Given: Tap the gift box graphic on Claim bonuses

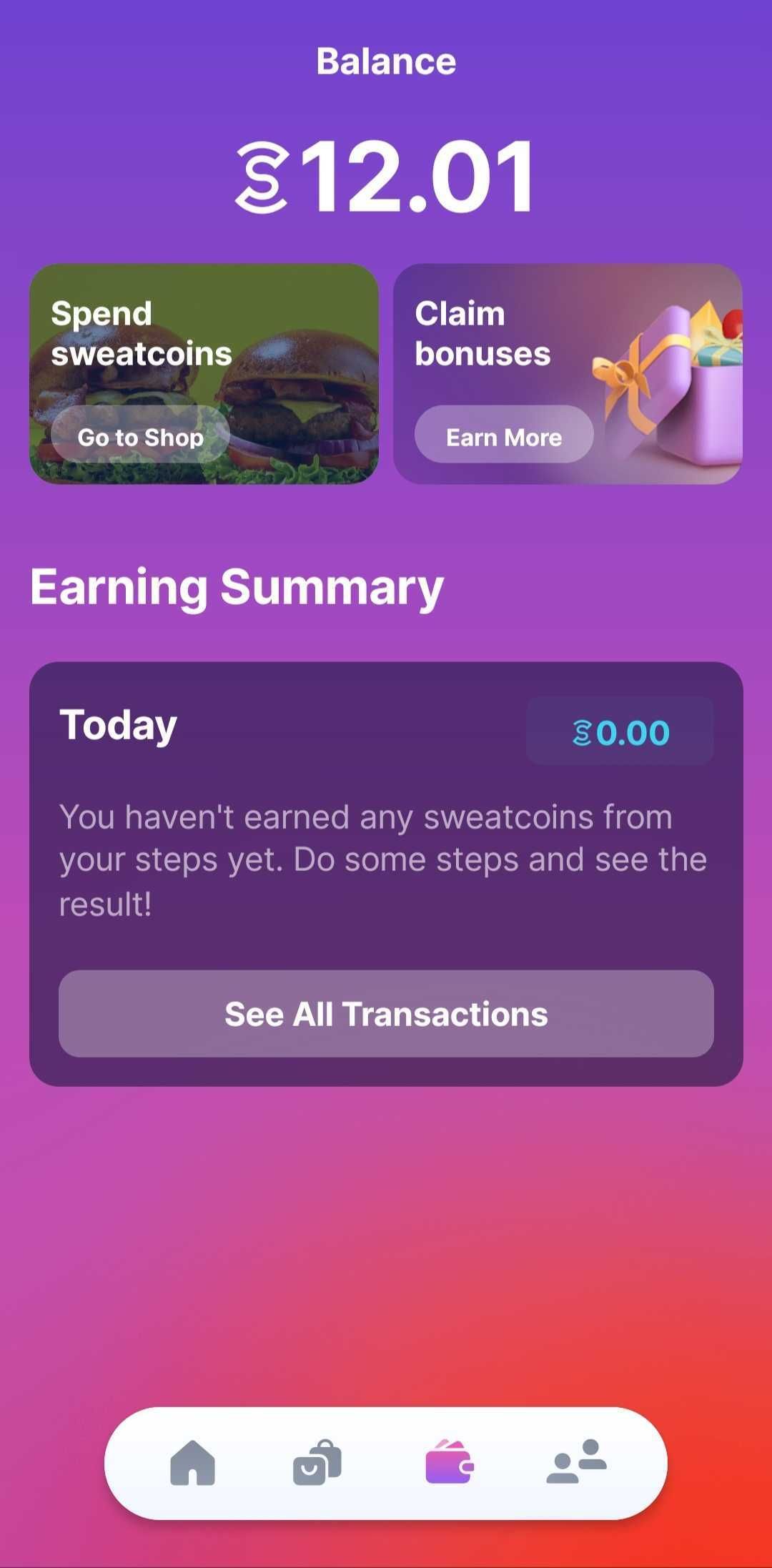Looking at the screenshot, I should click(665, 379).
